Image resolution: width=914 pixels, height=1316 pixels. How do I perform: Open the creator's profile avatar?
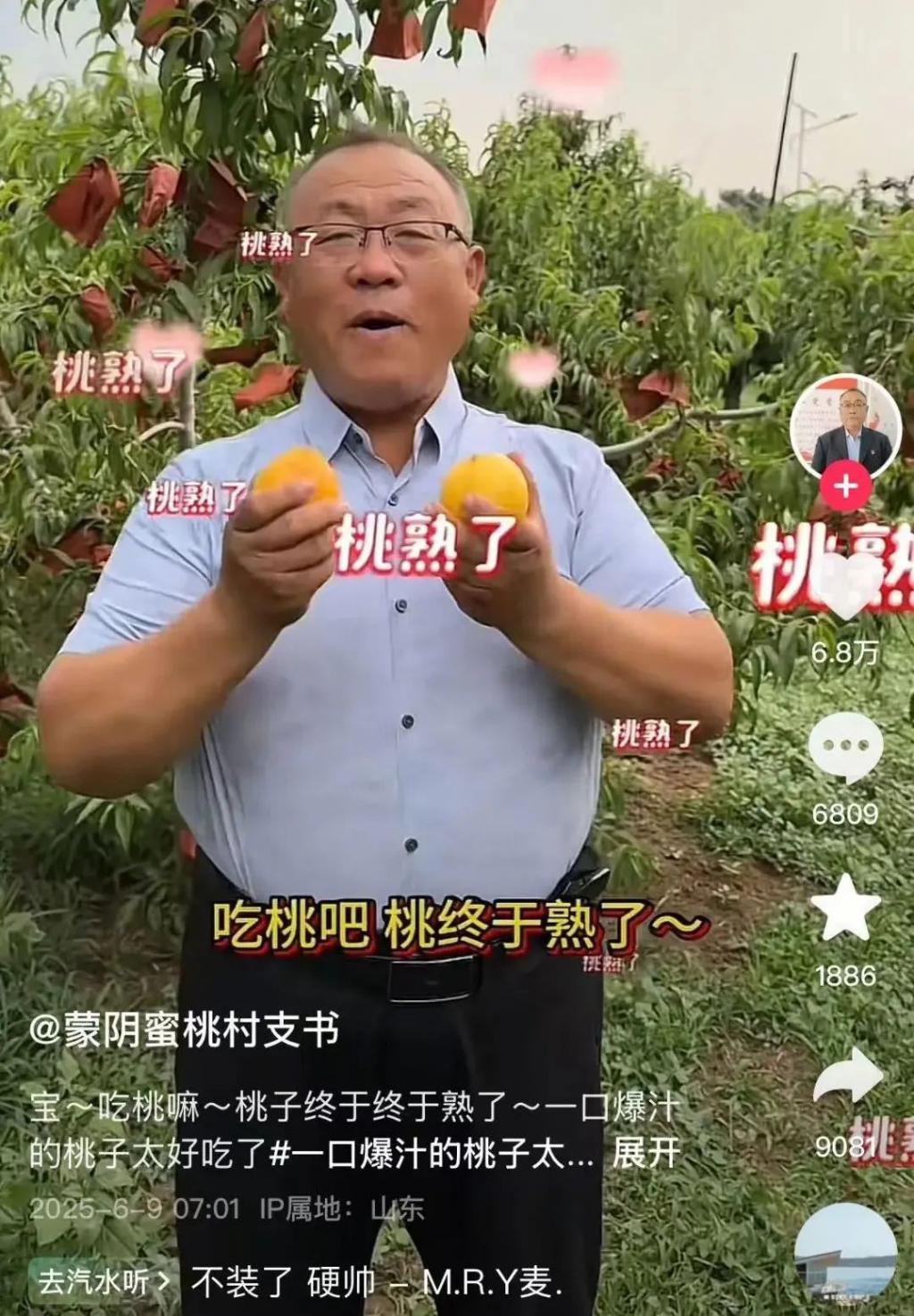(x=844, y=427)
